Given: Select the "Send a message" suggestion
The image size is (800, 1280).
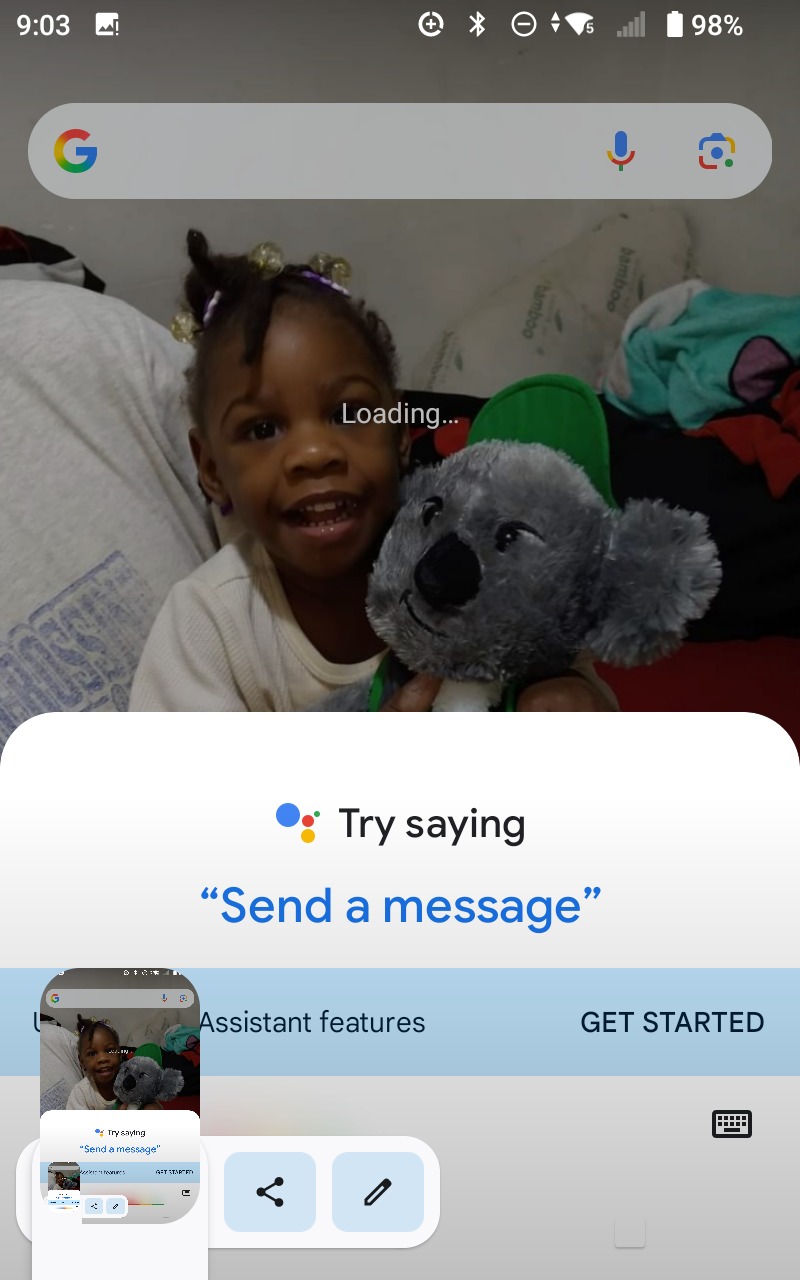Looking at the screenshot, I should pyautogui.click(x=400, y=905).
